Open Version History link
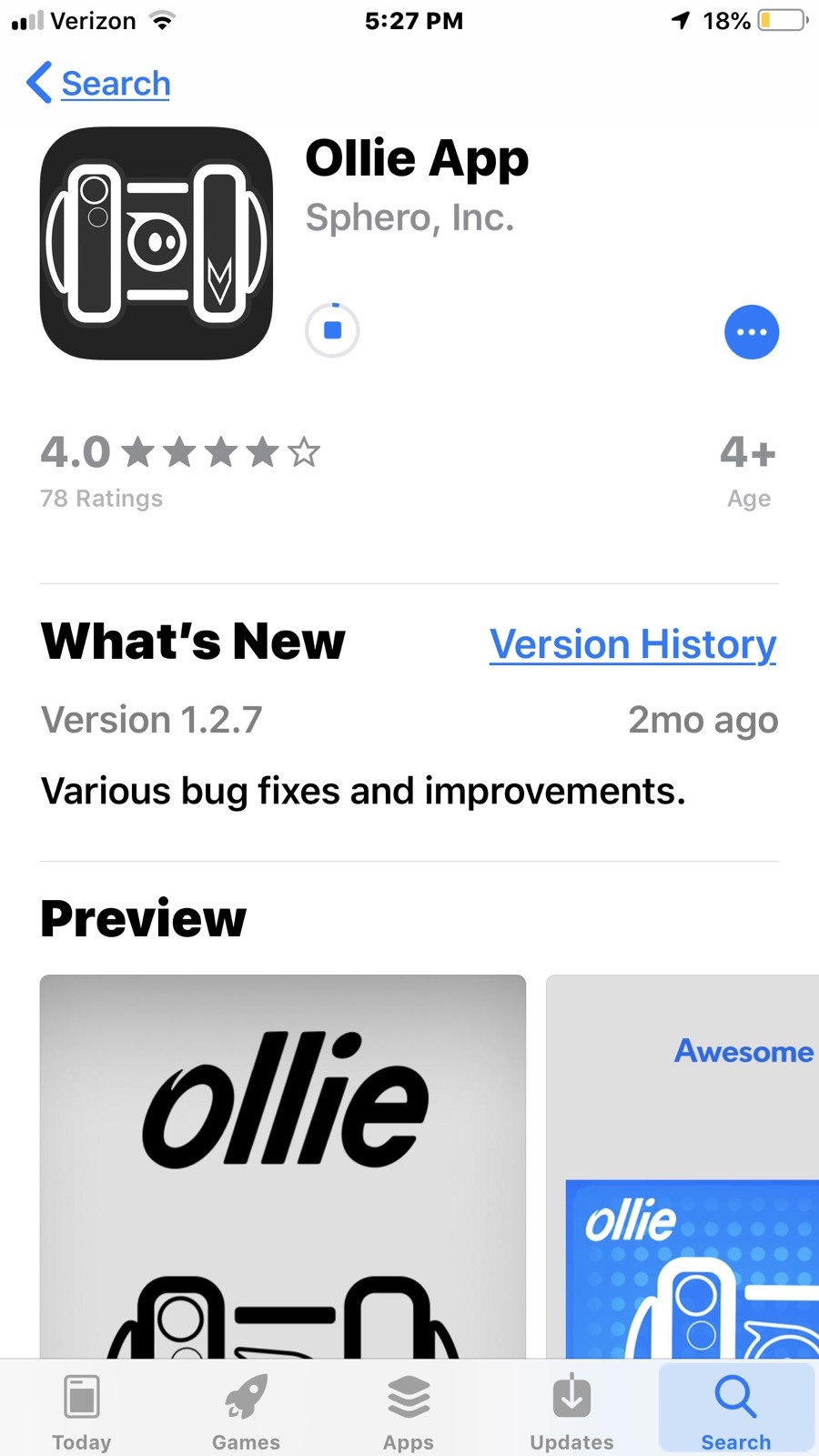Viewport: 819px width, 1456px height. click(632, 644)
